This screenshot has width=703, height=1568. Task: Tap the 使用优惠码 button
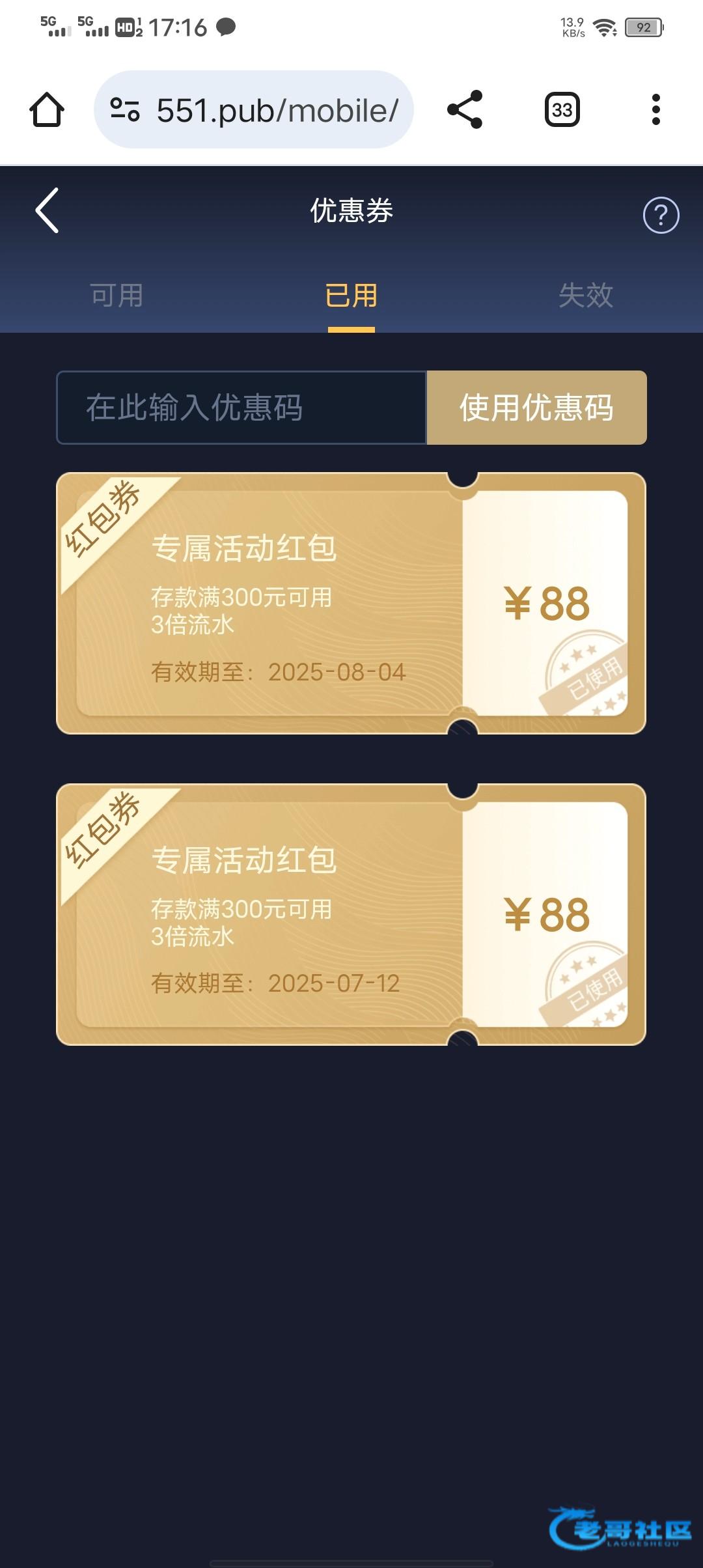536,408
